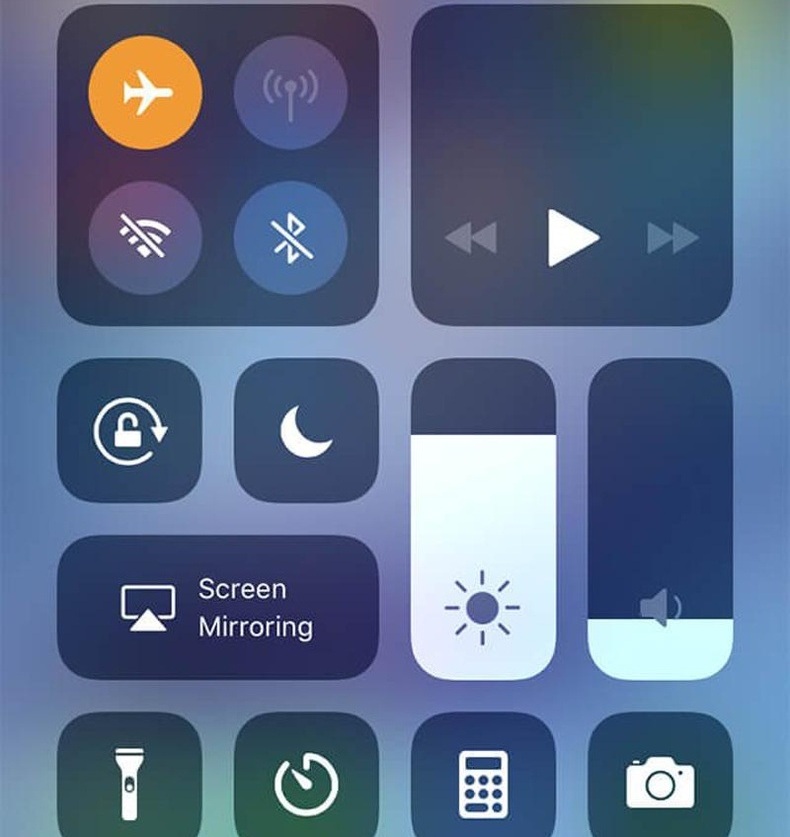This screenshot has height=837, width=790.
Task: Open the timer
Action: pos(306,780)
